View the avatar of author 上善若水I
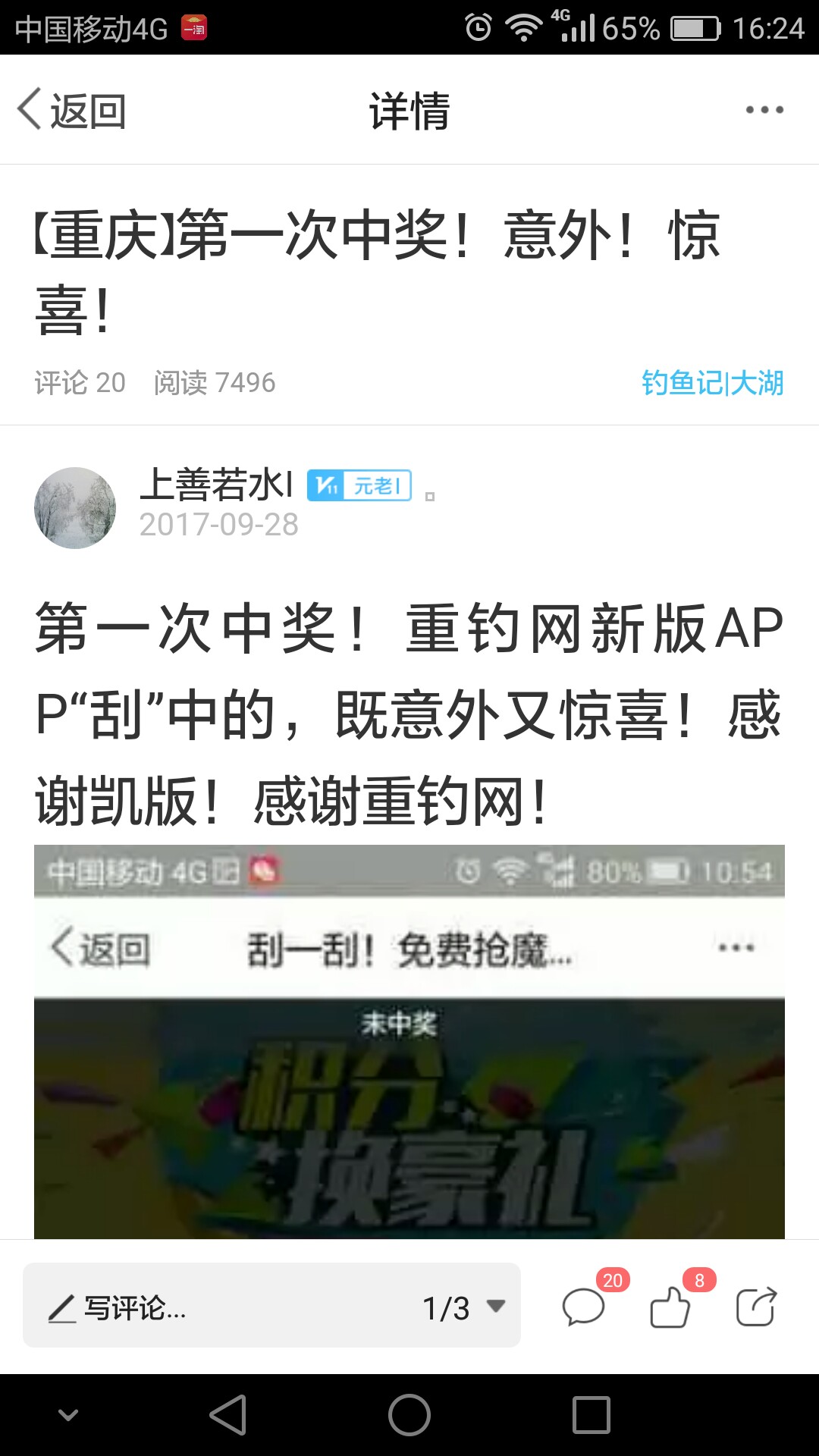Image resolution: width=819 pixels, height=1456 pixels. point(75,507)
